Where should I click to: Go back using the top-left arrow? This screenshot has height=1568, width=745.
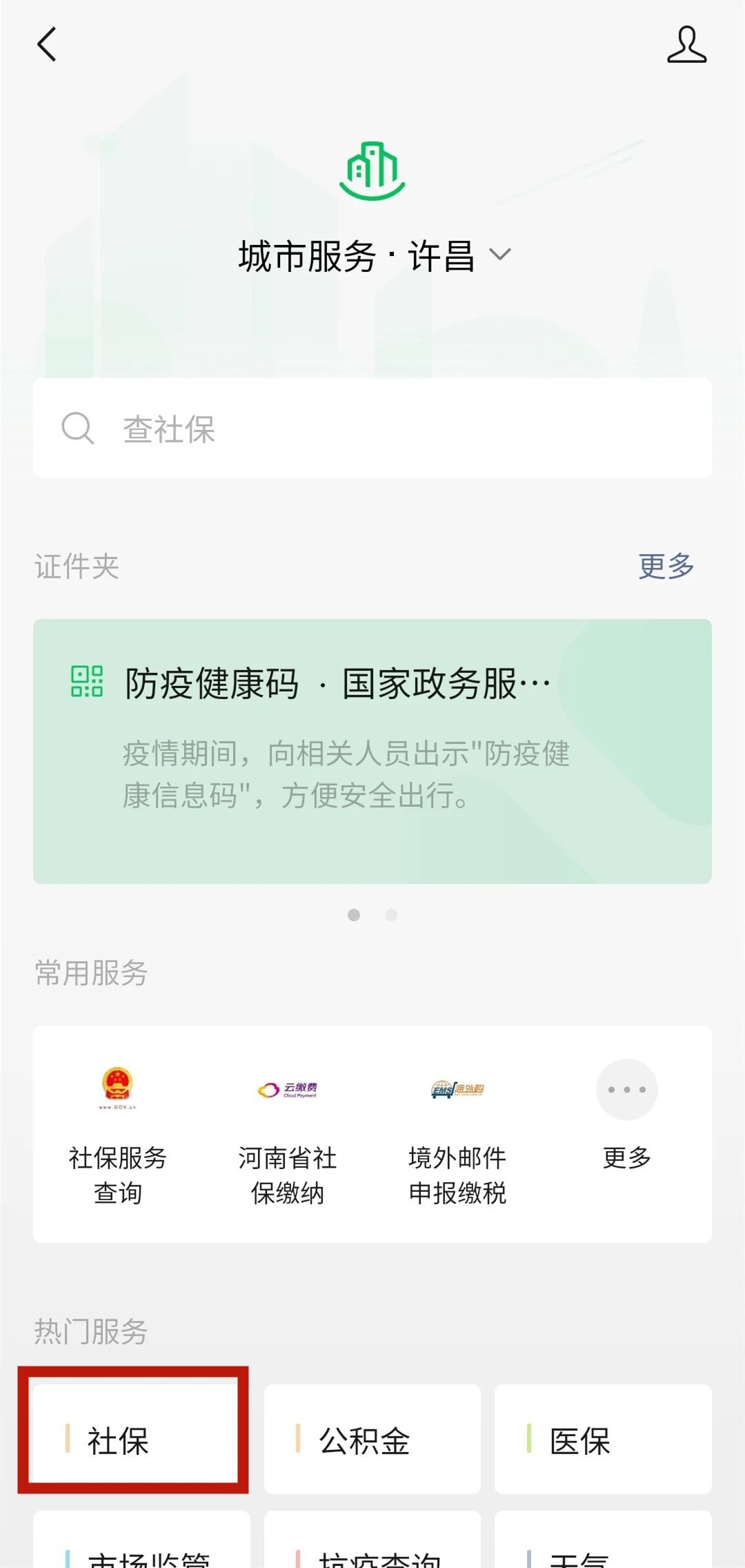[x=47, y=46]
